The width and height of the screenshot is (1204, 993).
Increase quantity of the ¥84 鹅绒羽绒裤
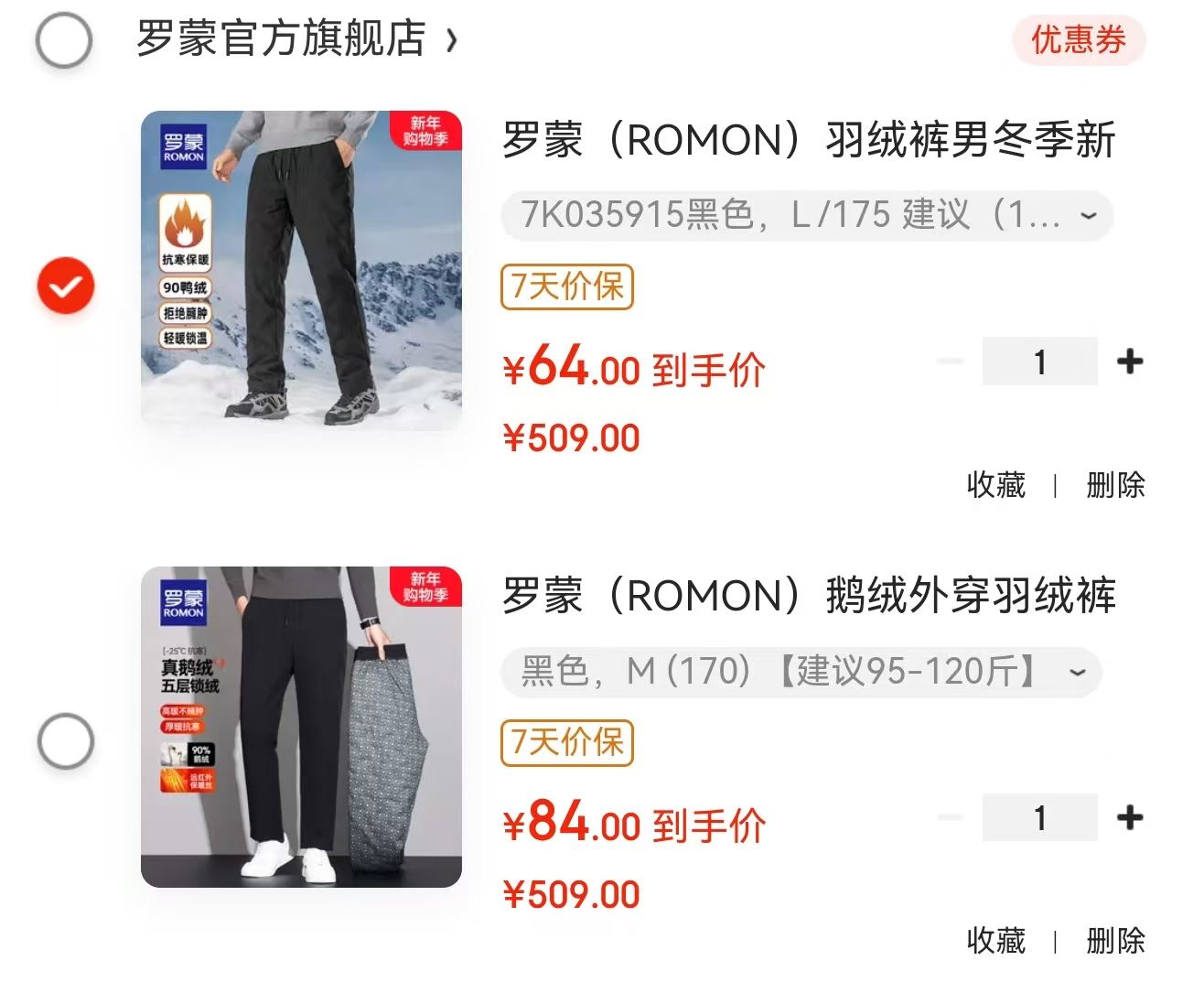click(x=1130, y=817)
